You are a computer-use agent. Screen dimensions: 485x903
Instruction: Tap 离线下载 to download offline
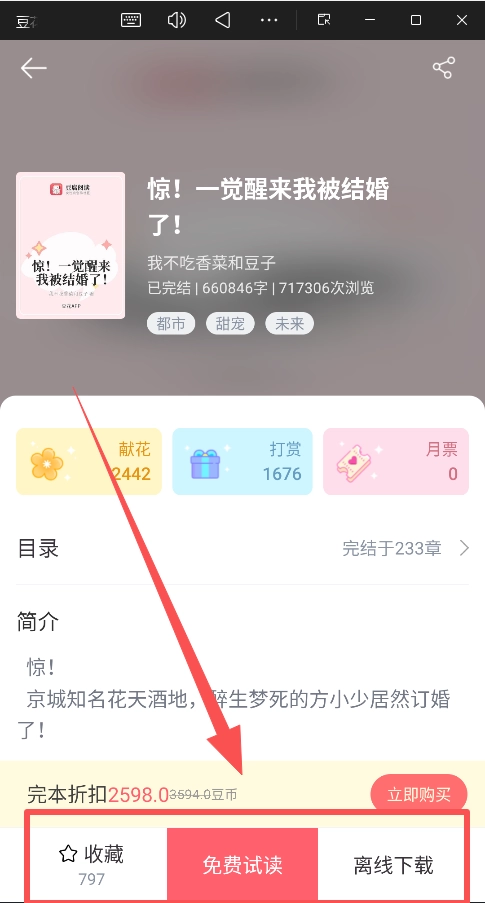tap(393, 865)
